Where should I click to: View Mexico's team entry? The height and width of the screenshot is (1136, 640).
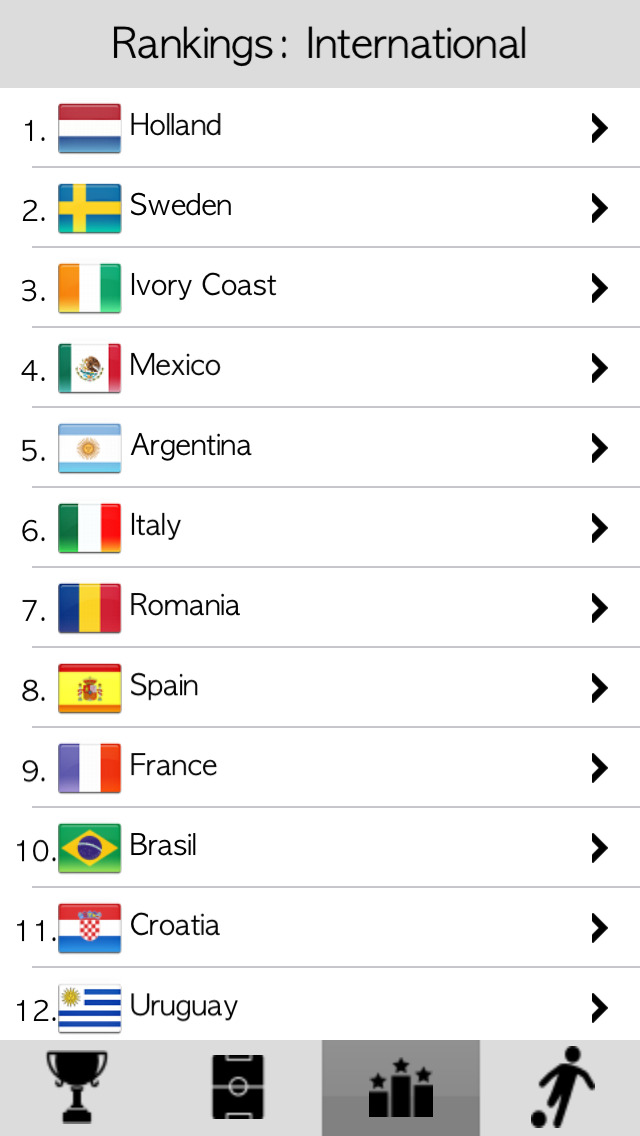pyautogui.click(x=320, y=367)
